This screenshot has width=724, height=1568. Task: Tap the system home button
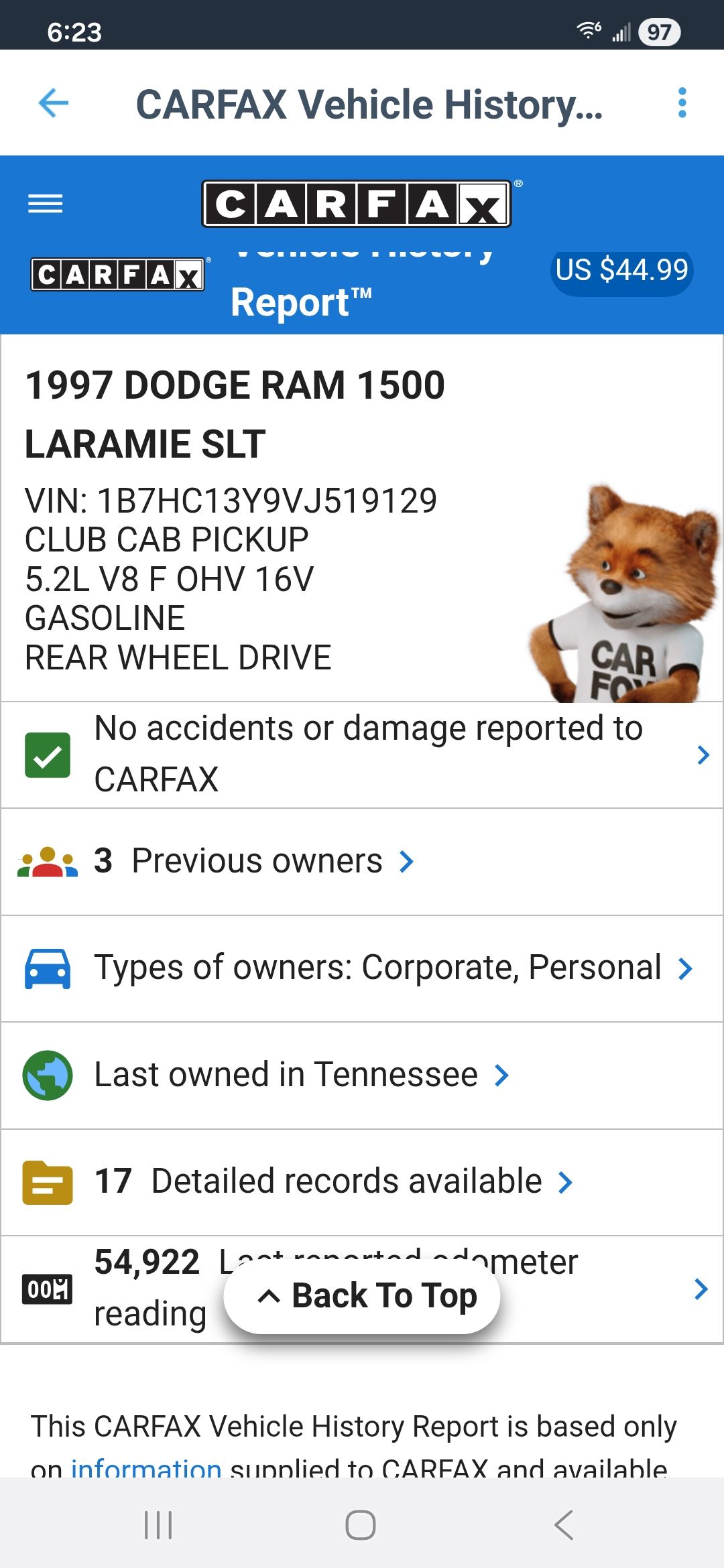361,1525
